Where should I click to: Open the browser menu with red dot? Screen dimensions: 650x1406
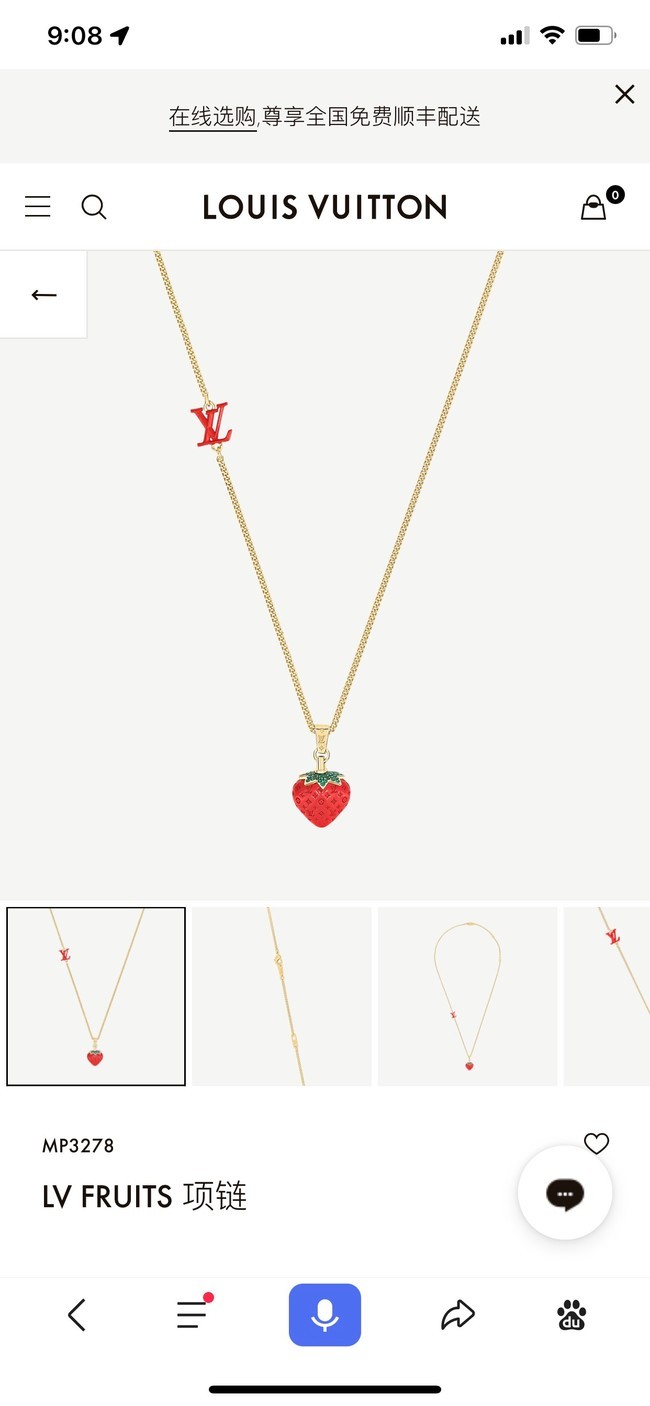tap(193, 1313)
